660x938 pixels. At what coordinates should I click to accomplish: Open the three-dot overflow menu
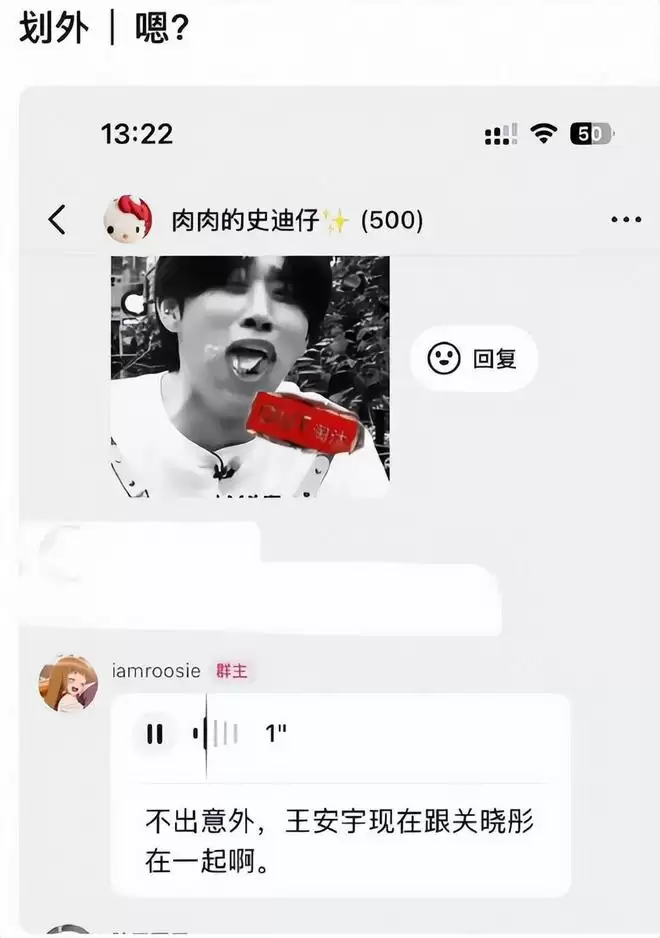pos(625,220)
